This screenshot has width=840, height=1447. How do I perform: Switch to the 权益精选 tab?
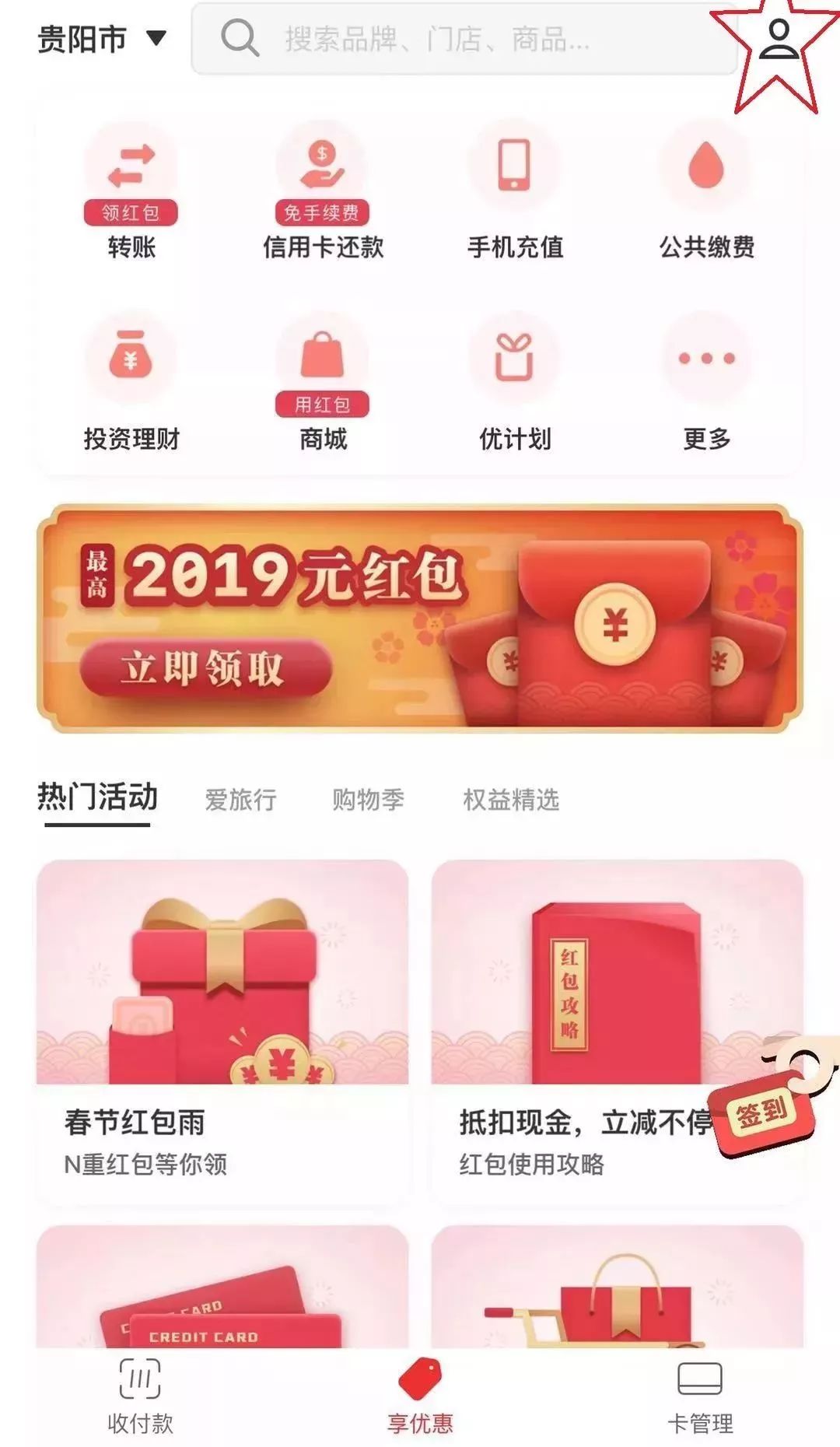point(511,799)
